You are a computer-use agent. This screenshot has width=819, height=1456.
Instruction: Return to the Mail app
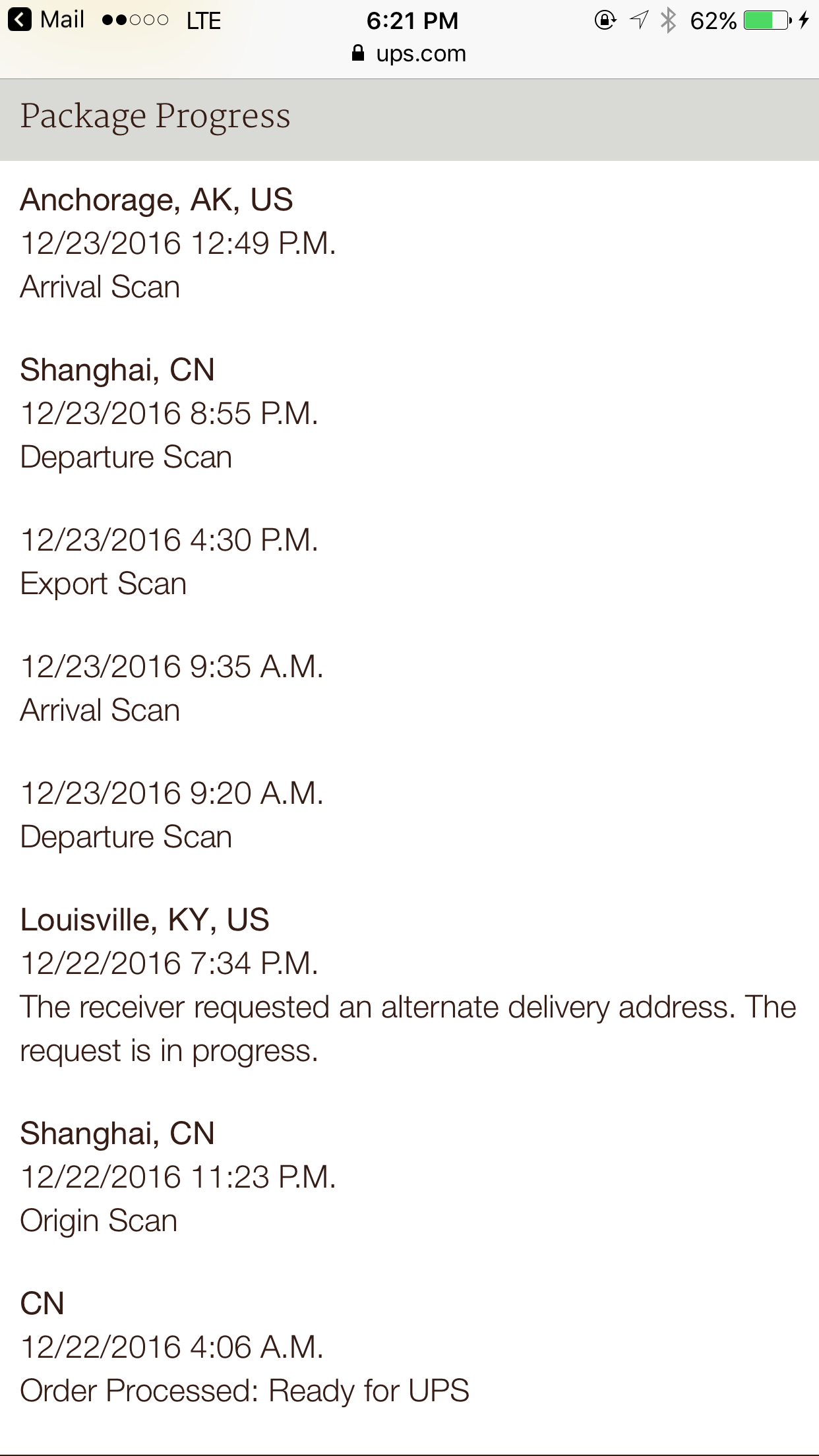pos(46,20)
